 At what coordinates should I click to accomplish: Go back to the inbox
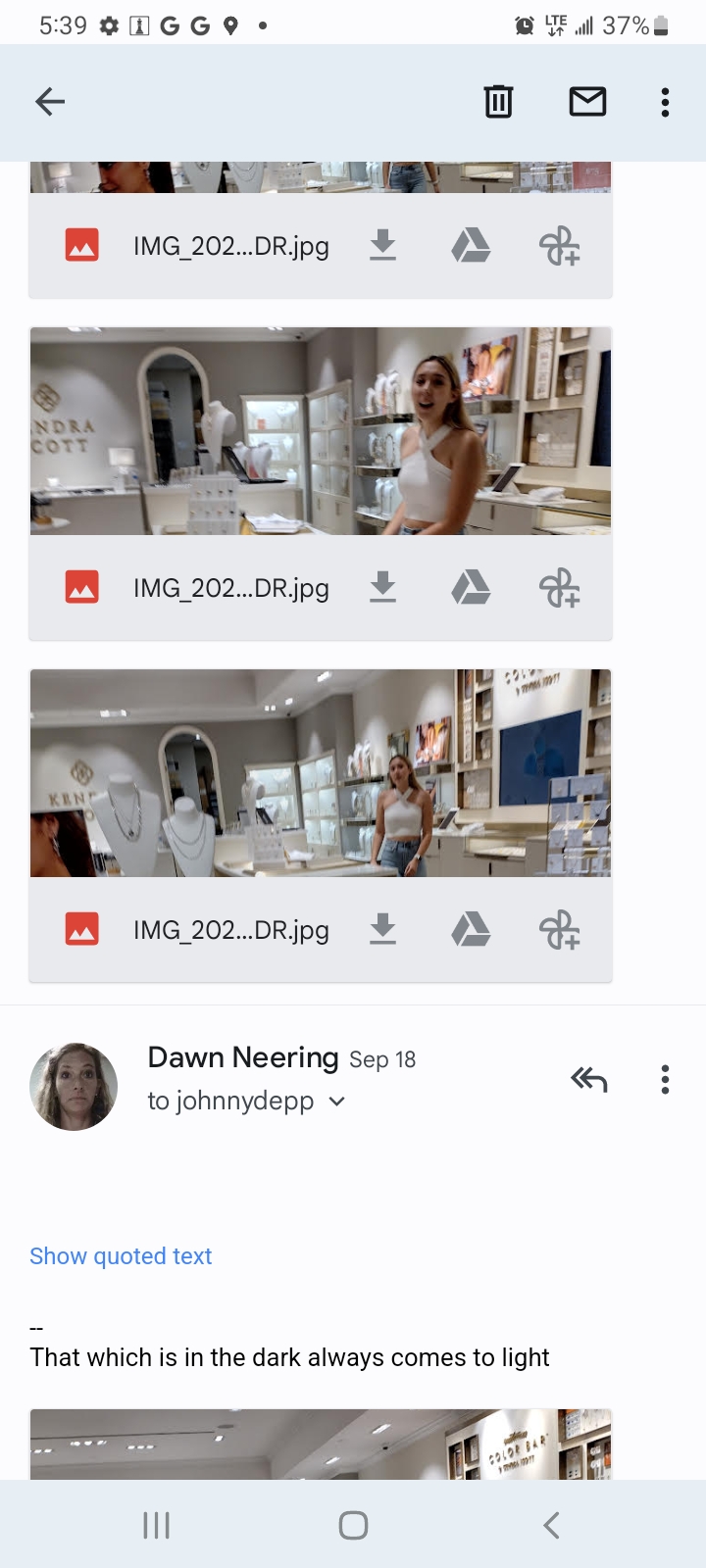tap(50, 101)
